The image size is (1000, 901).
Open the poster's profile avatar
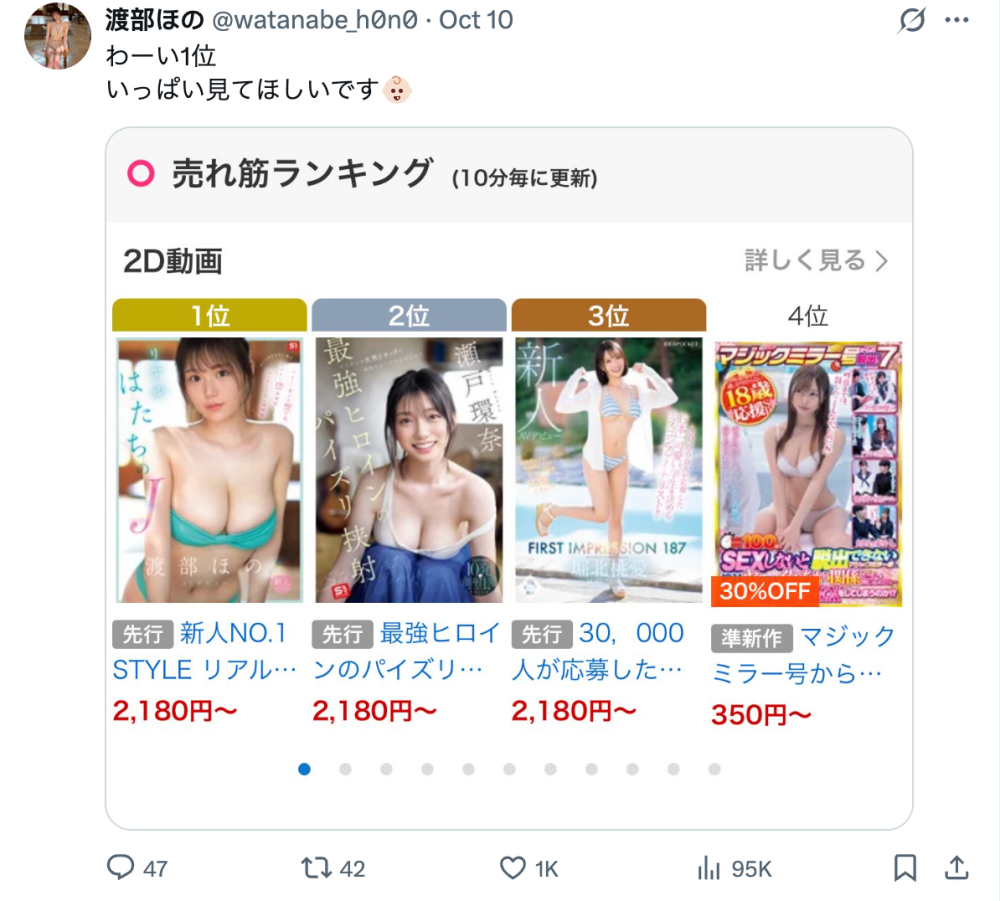coord(58,36)
